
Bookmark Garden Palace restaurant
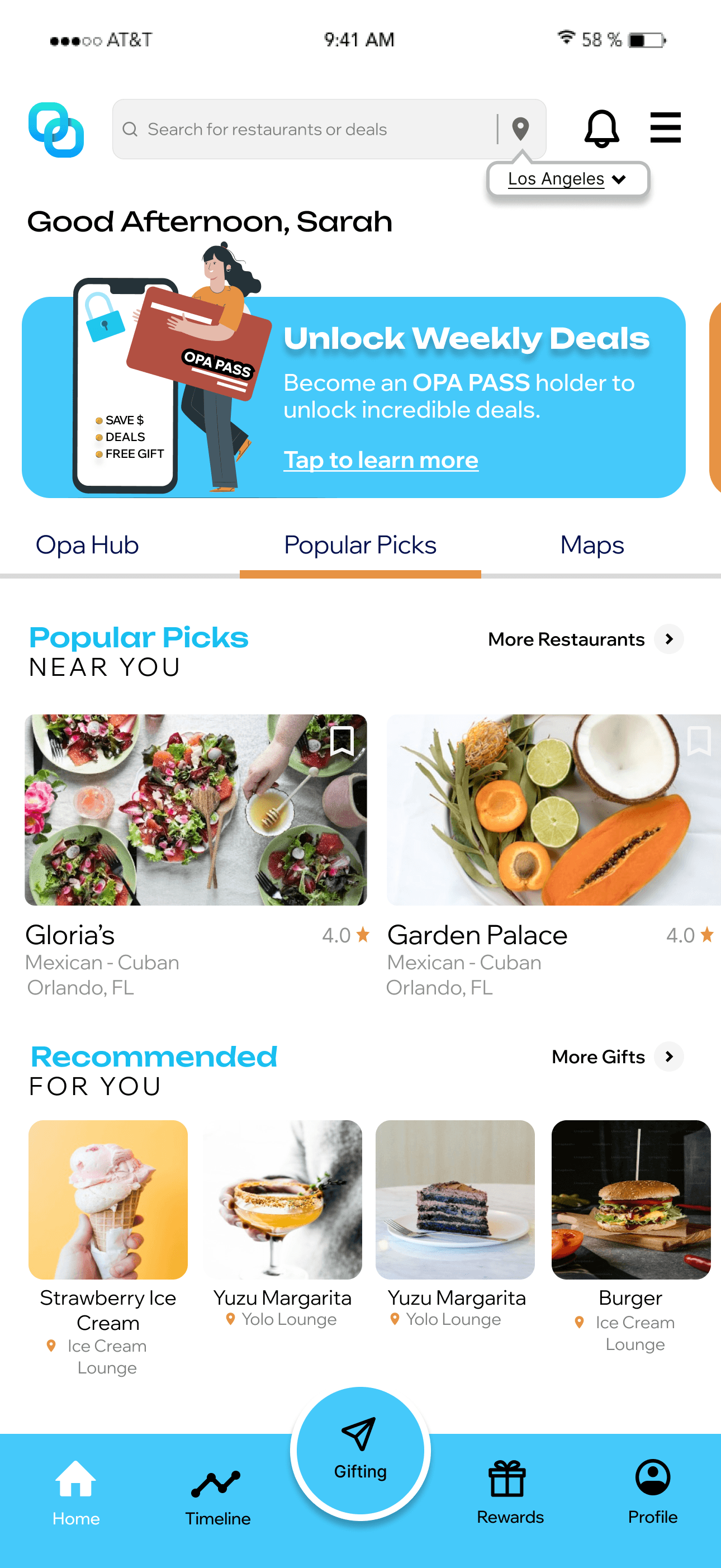pyautogui.click(x=699, y=742)
